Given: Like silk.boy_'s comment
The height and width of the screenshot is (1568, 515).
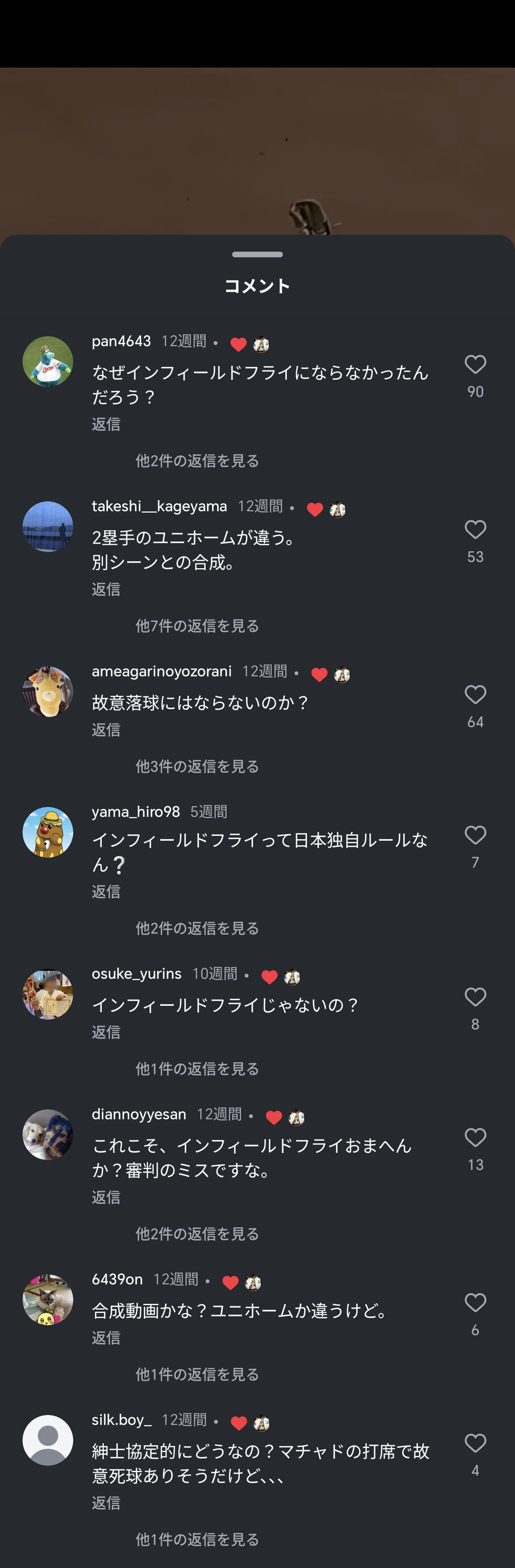Looking at the screenshot, I should click(475, 1443).
